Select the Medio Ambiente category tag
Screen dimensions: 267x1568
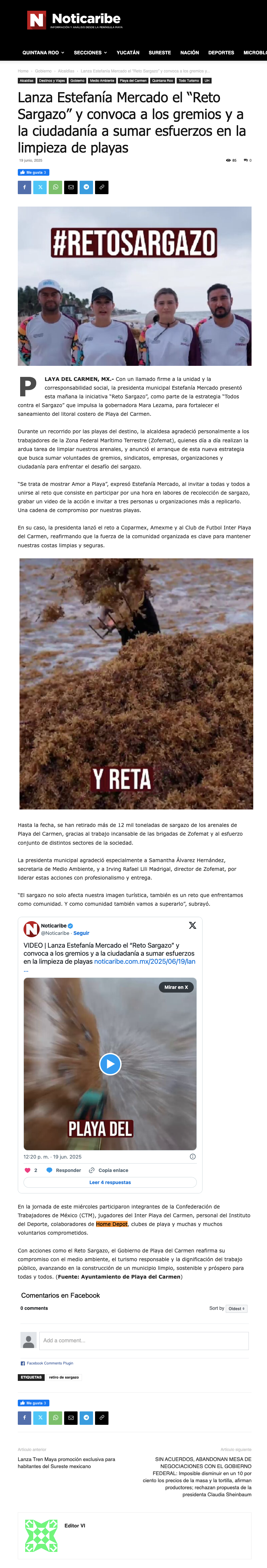[x=102, y=80]
